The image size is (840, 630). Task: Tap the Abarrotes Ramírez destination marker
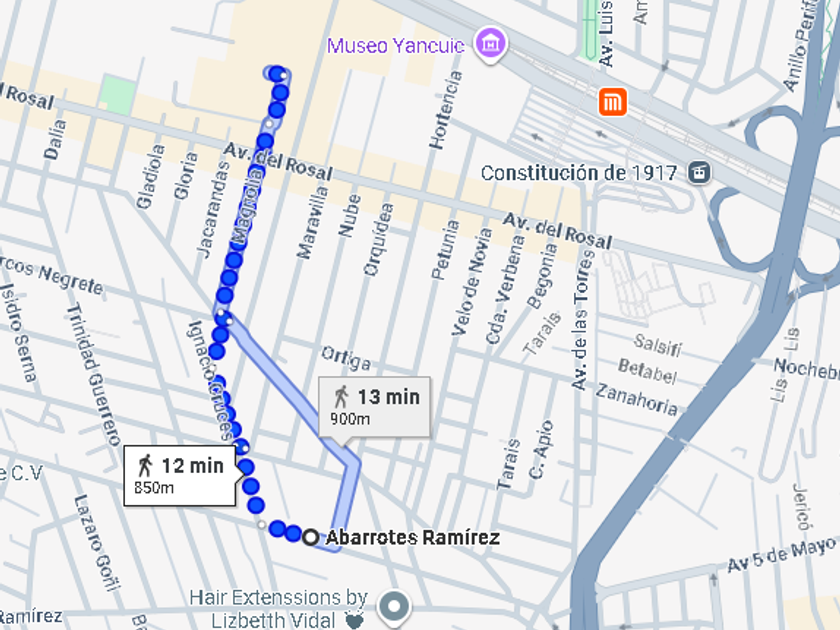(x=310, y=538)
